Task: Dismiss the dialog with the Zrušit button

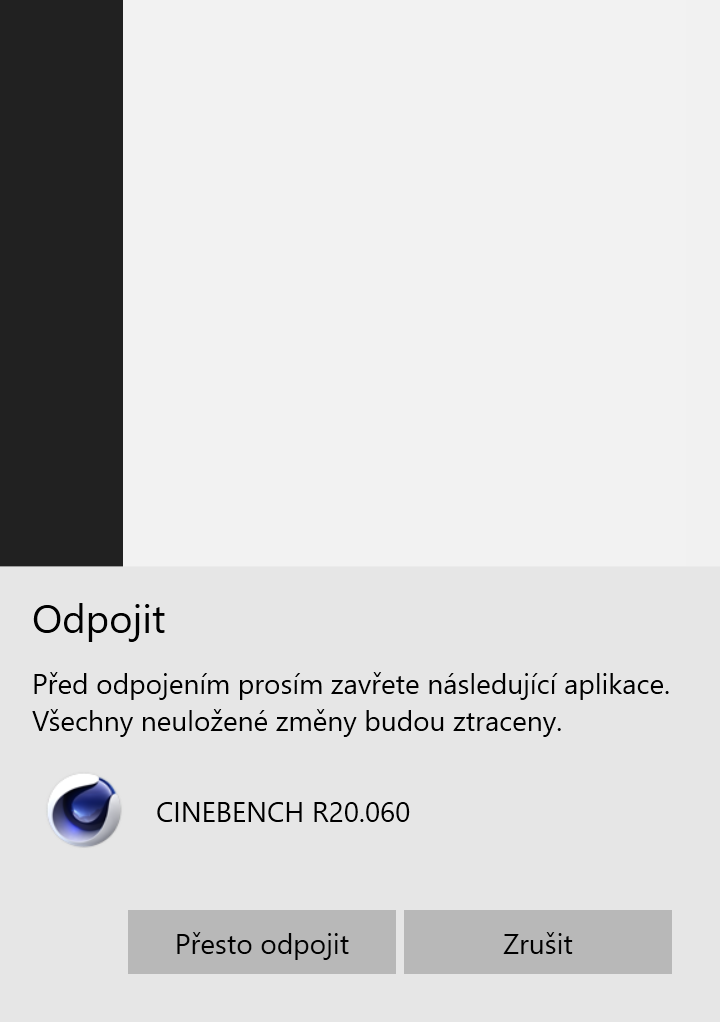Action: [x=538, y=941]
